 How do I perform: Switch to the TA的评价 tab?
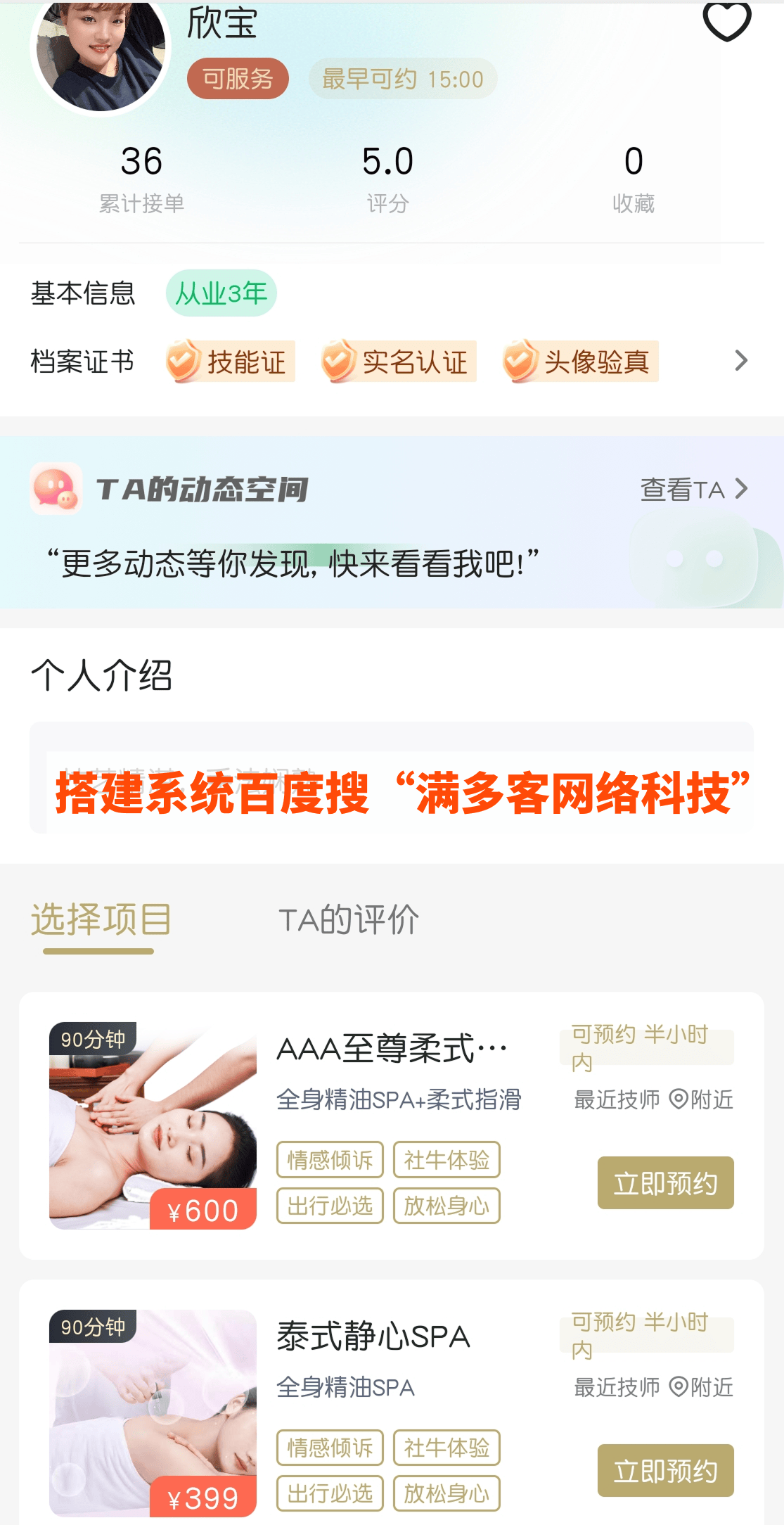point(349,919)
